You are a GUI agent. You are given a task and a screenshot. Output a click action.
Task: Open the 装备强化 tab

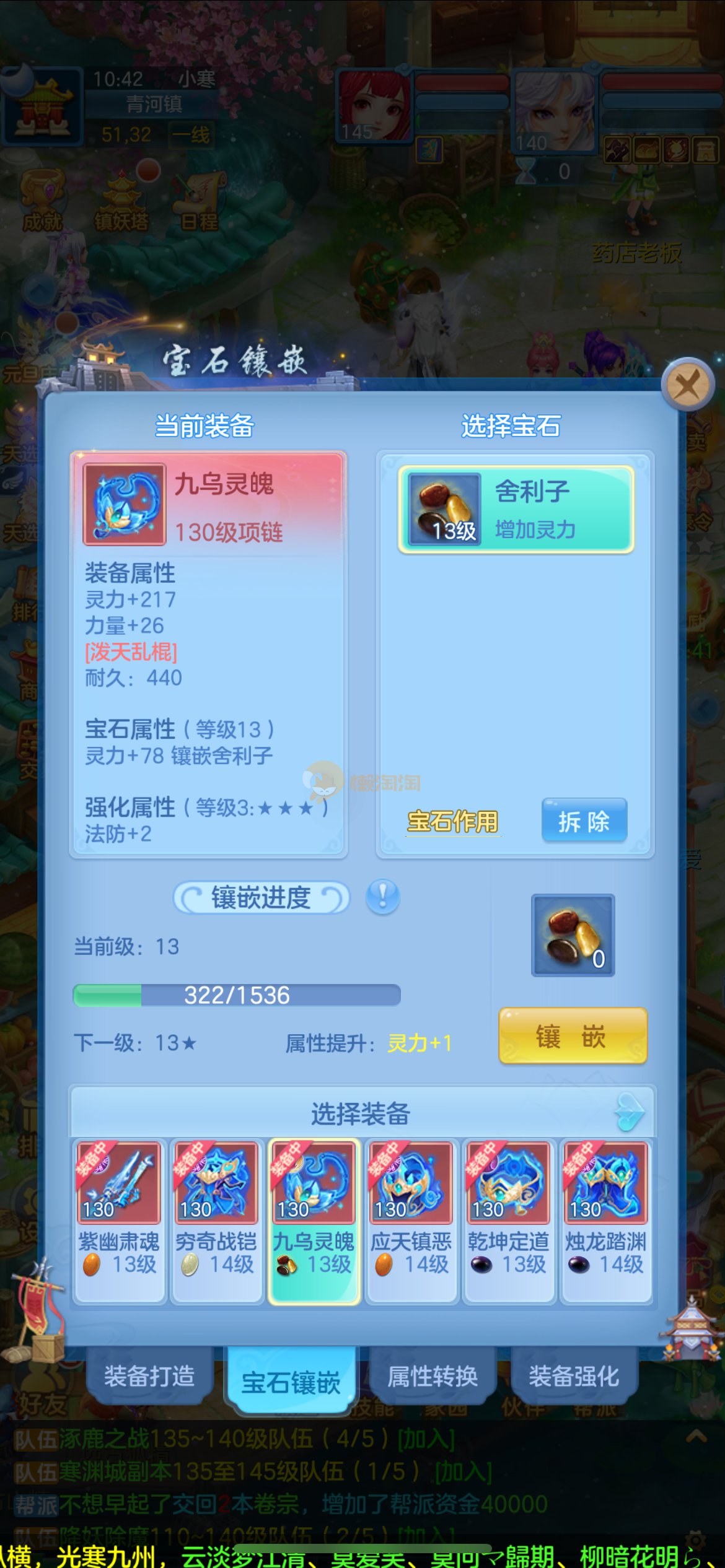point(574,1376)
